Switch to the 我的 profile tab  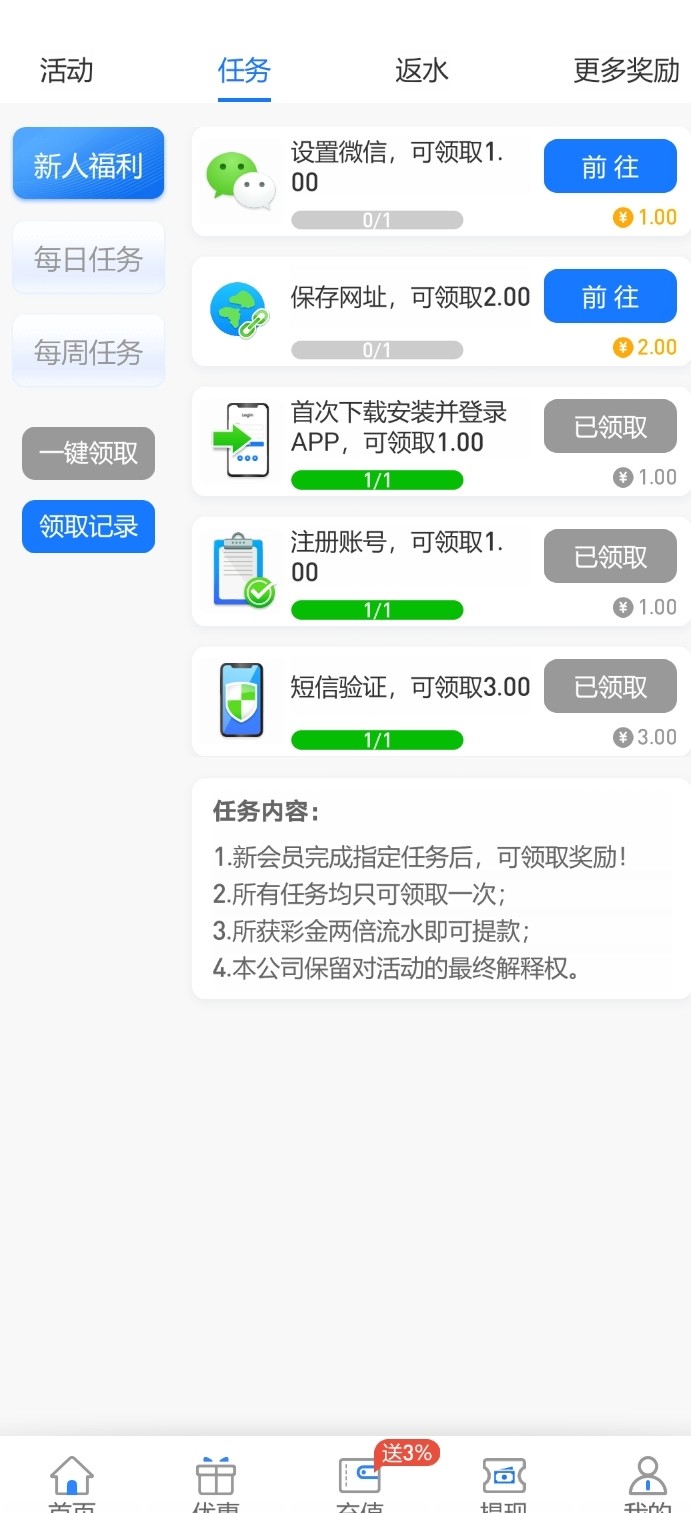click(647, 1482)
